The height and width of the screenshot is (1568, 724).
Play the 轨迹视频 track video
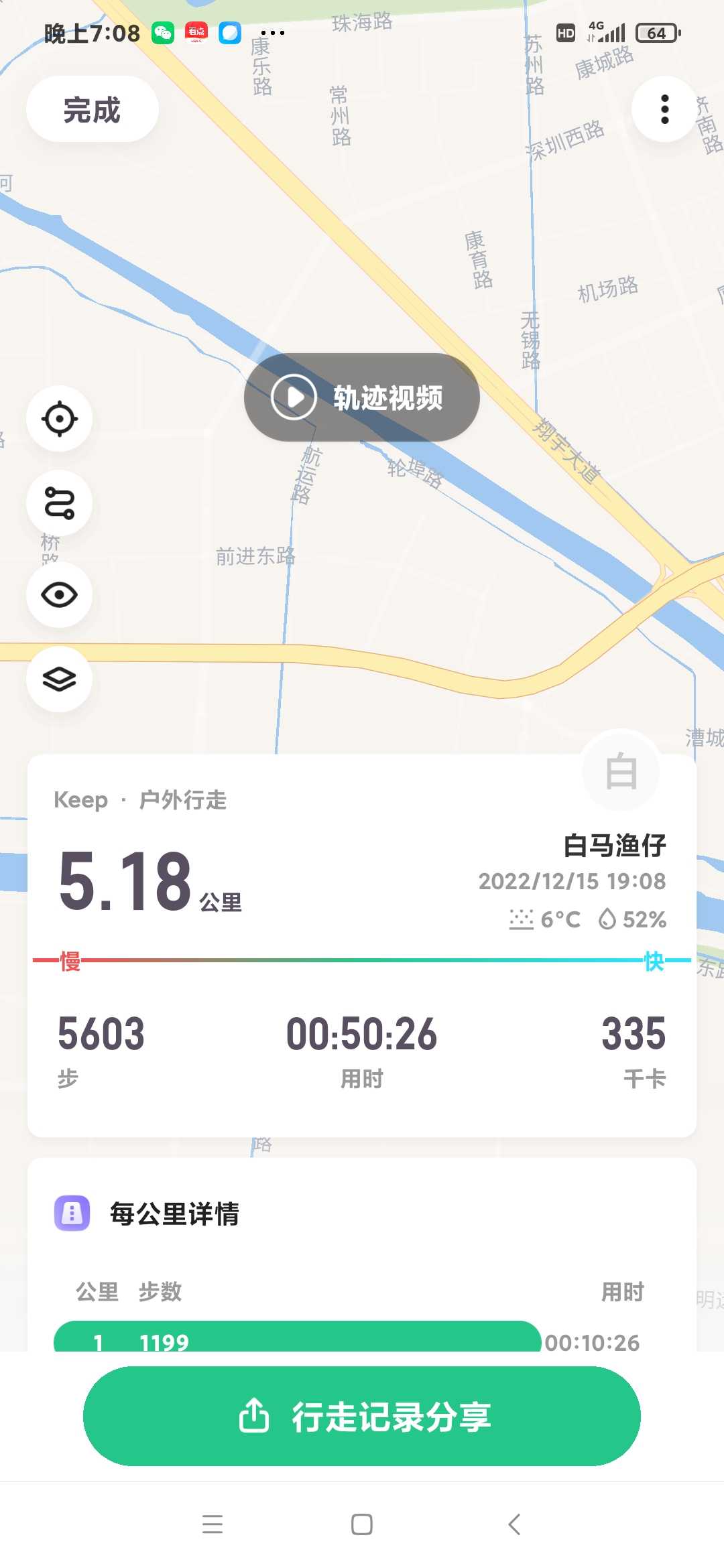click(362, 397)
